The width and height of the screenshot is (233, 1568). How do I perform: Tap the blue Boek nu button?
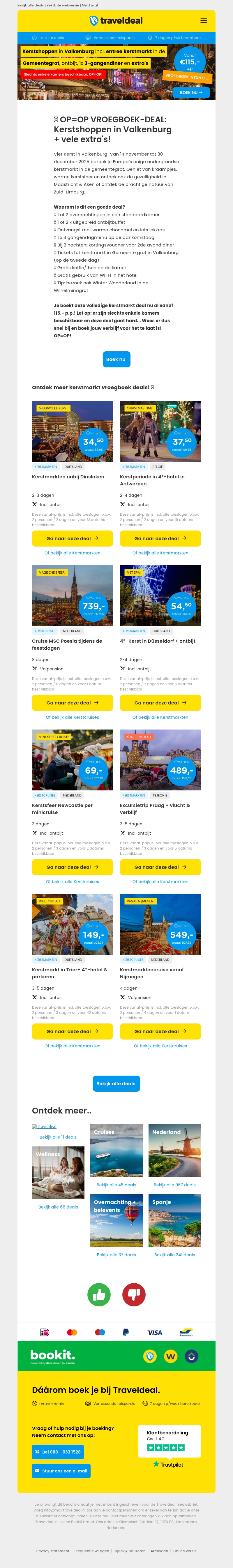(x=116, y=359)
